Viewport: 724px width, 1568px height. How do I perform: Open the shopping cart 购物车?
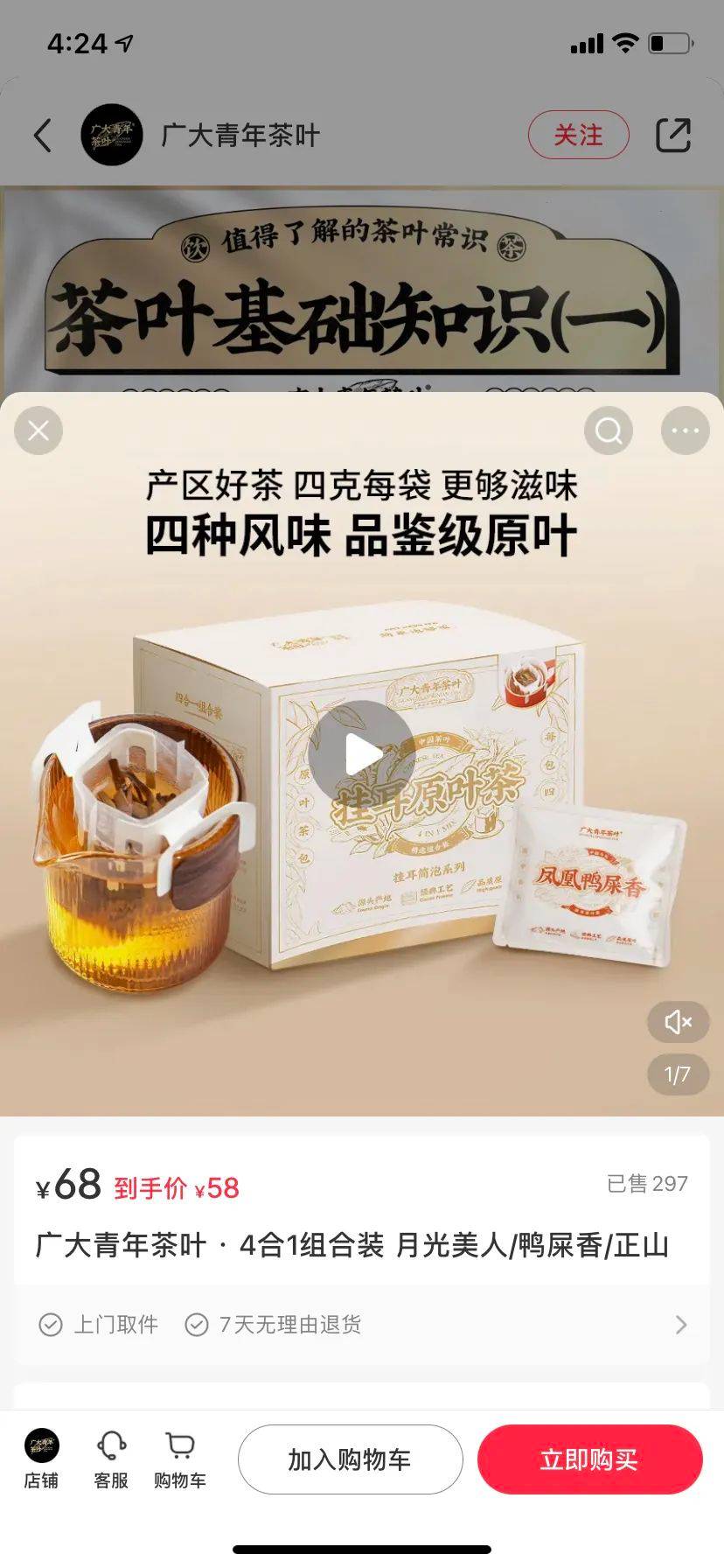pyautogui.click(x=180, y=1459)
